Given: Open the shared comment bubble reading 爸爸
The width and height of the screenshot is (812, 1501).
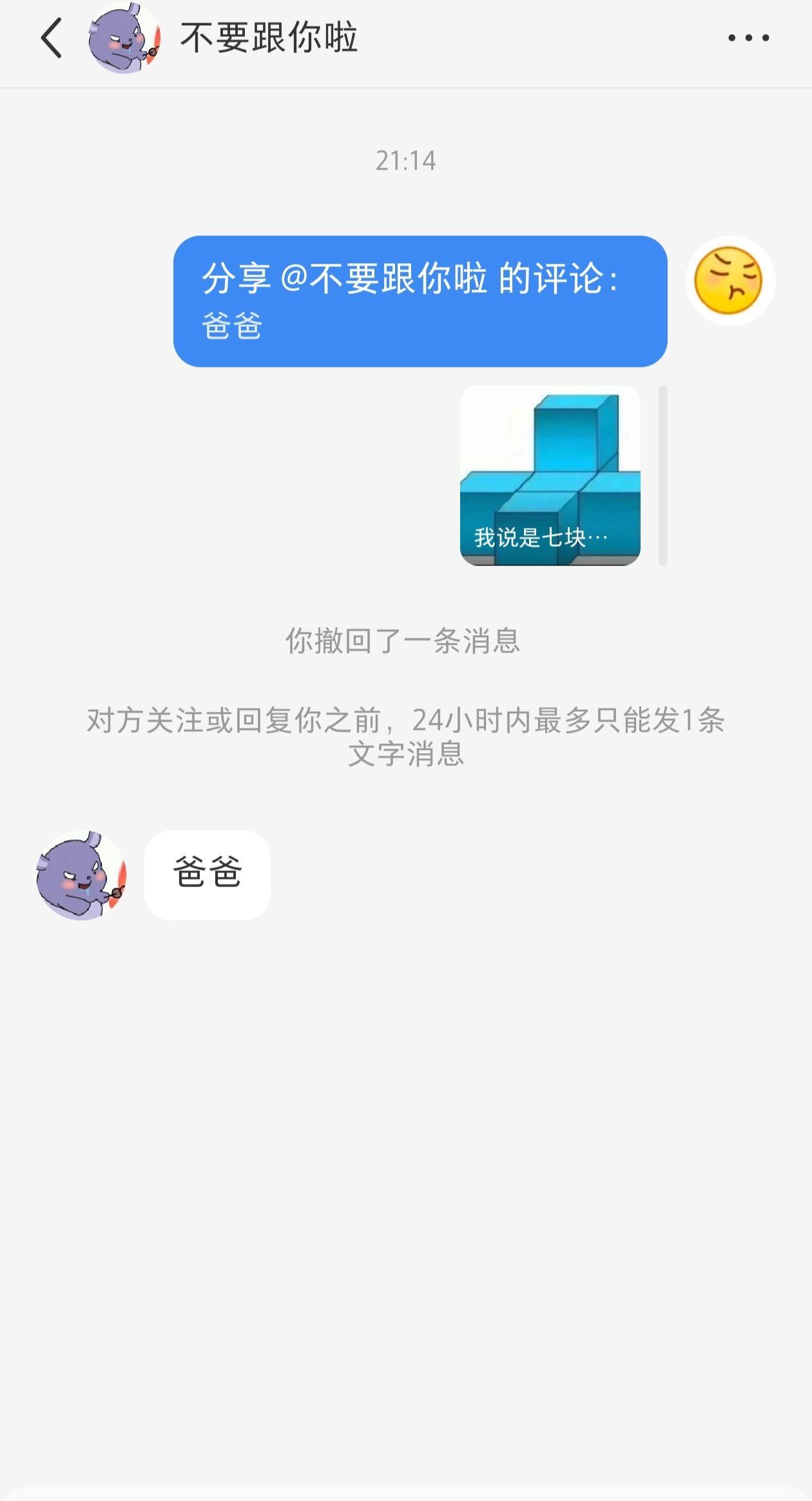Looking at the screenshot, I should click(x=420, y=301).
